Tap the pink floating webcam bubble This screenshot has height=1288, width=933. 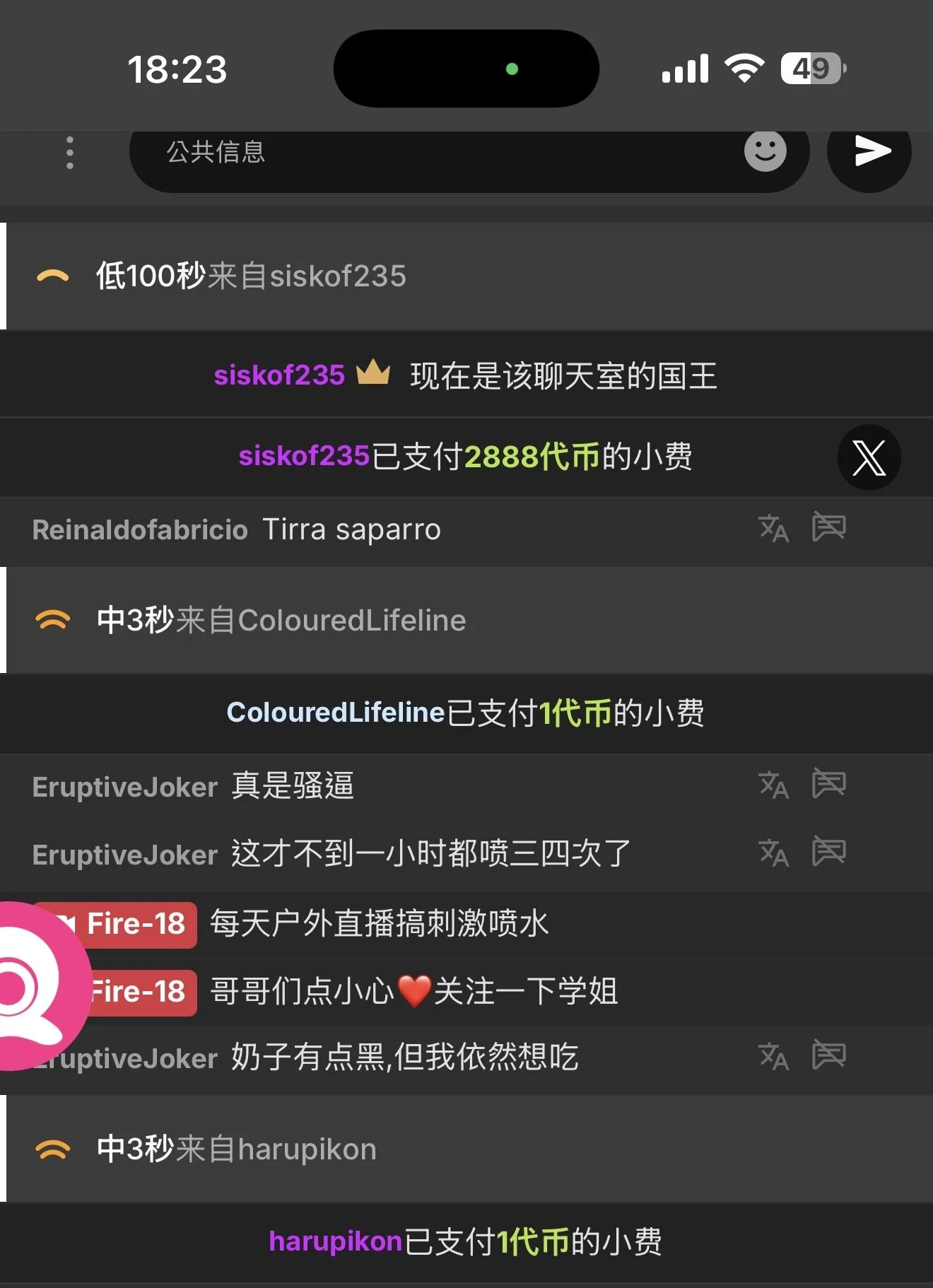point(32,986)
